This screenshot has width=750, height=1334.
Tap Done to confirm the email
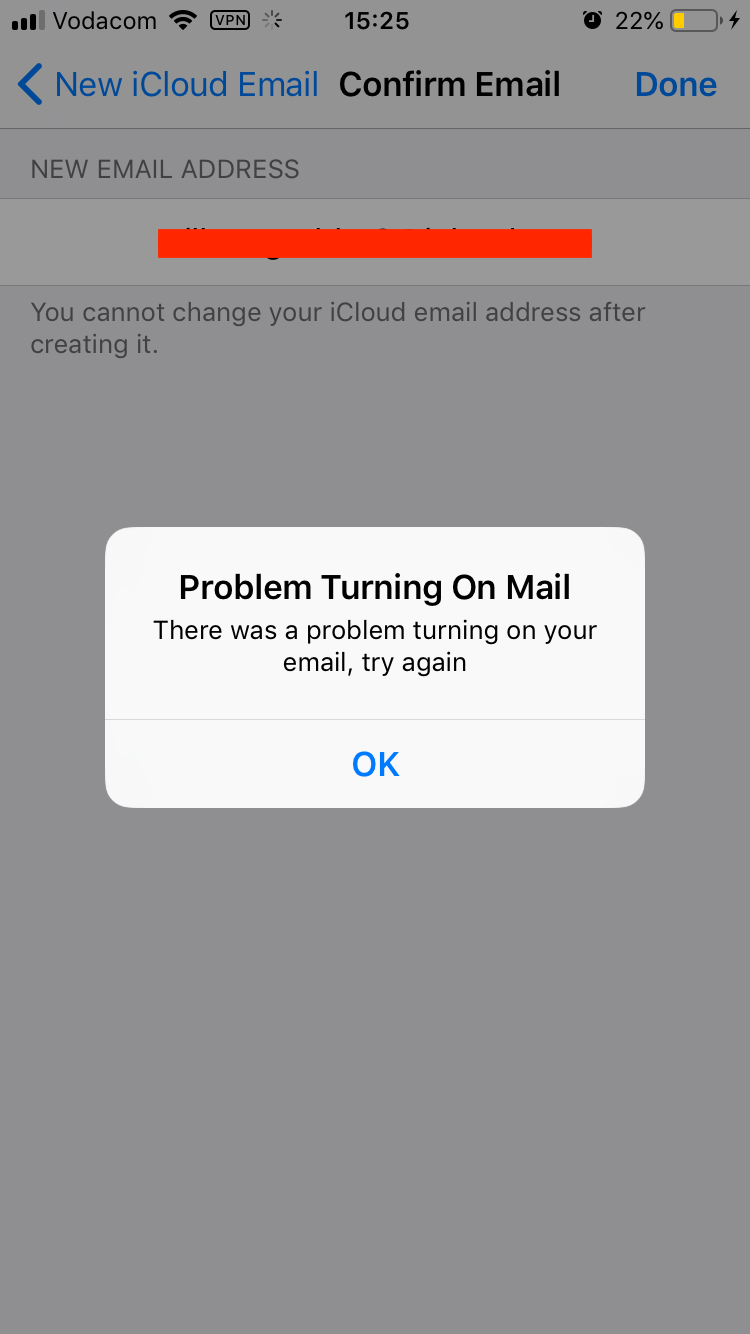(676, 85)
